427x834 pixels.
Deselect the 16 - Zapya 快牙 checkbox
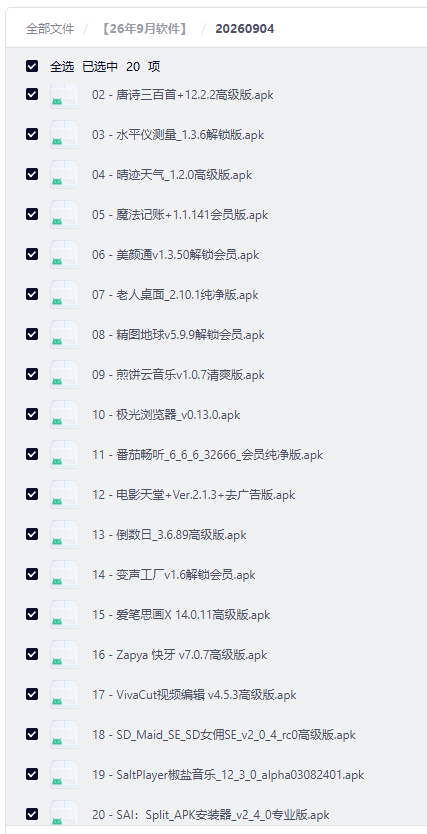tap(32, 654)
